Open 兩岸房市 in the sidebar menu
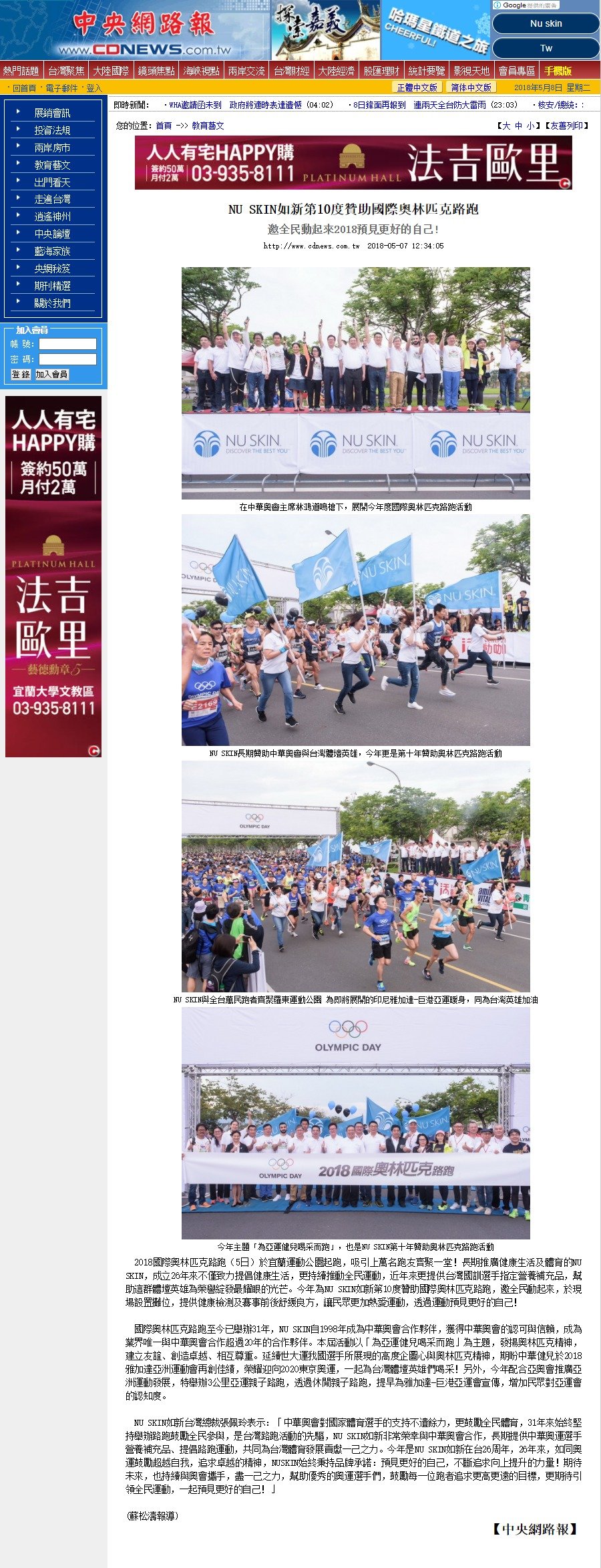This screenshot has width=601, height=1568. 52,148
